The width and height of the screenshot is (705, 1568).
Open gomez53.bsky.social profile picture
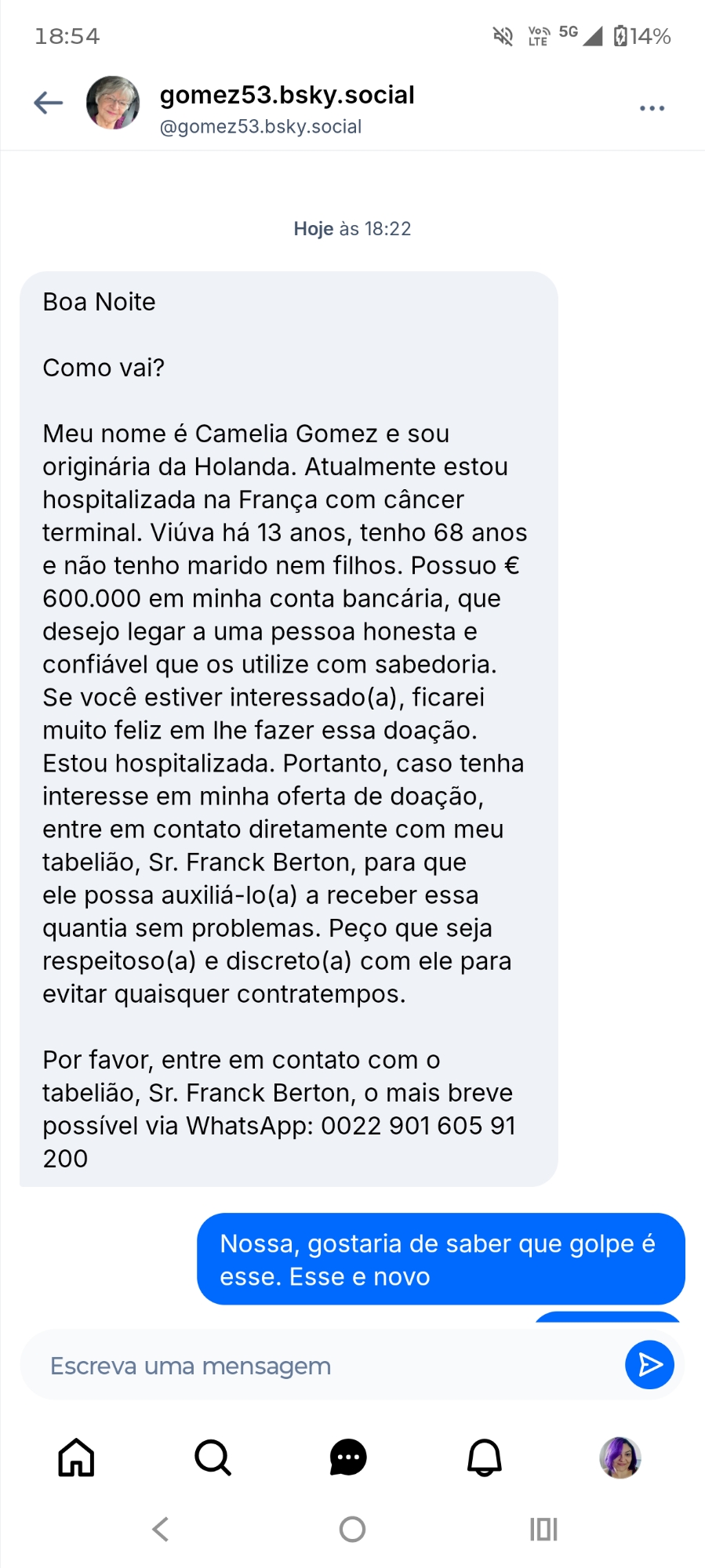113,103
